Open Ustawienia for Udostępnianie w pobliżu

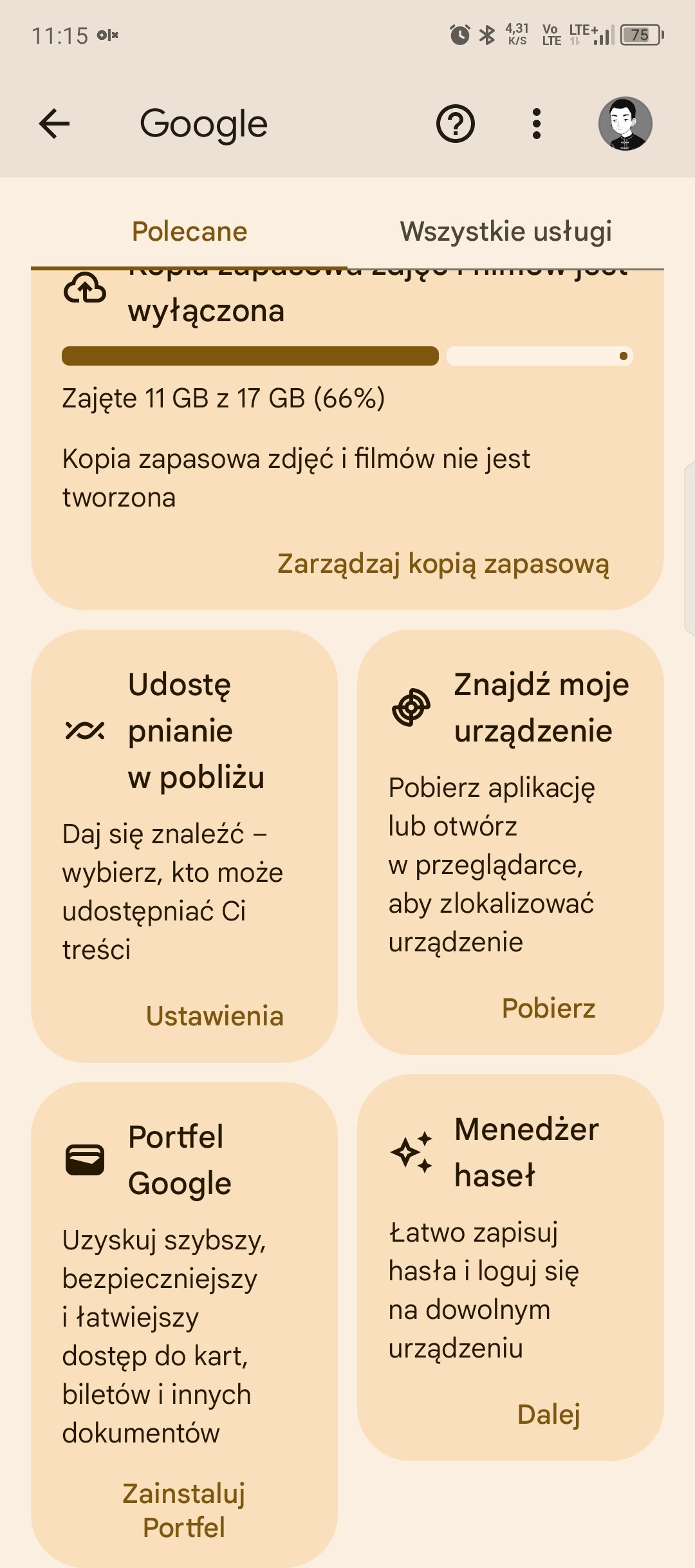tap(215, 1016)
